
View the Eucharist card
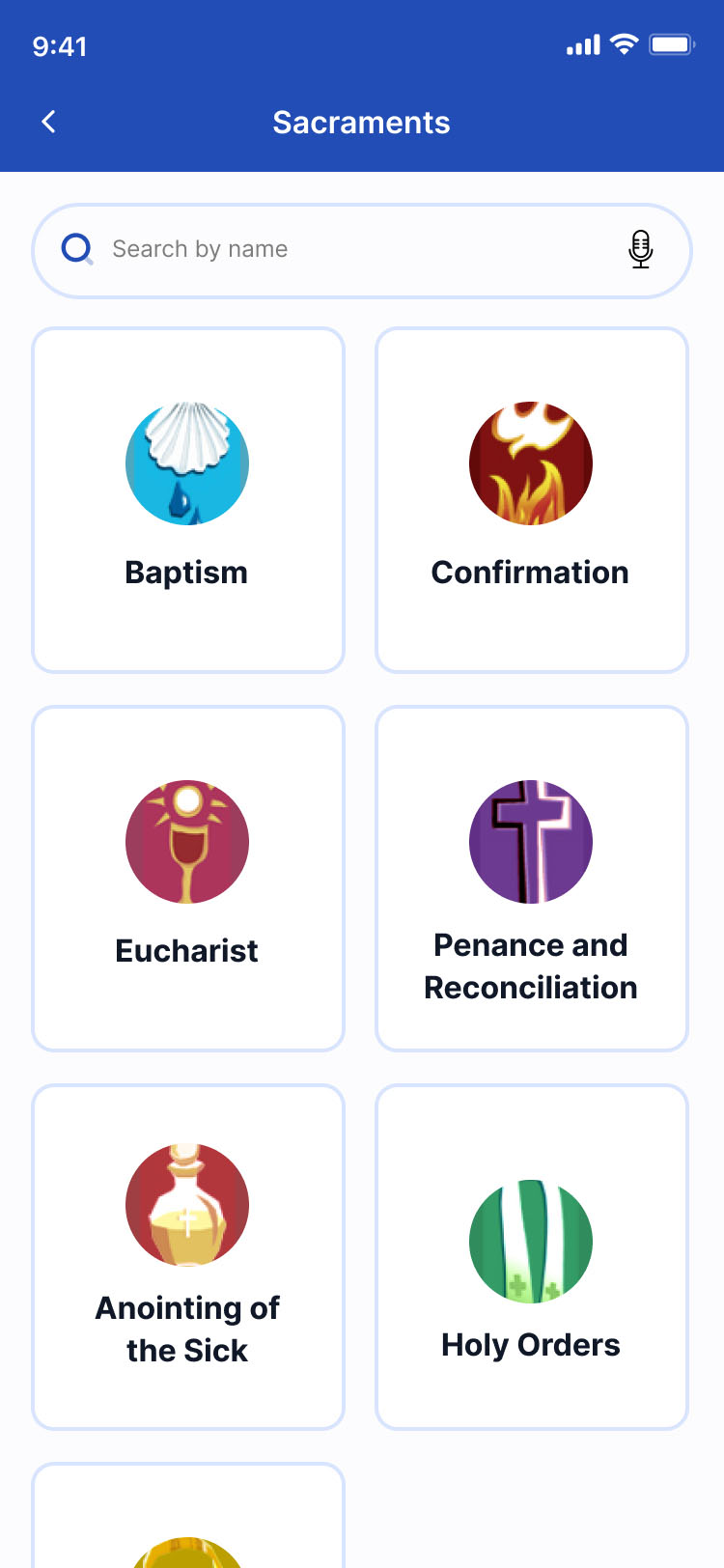pyautogui.click(x=188, y=879)
